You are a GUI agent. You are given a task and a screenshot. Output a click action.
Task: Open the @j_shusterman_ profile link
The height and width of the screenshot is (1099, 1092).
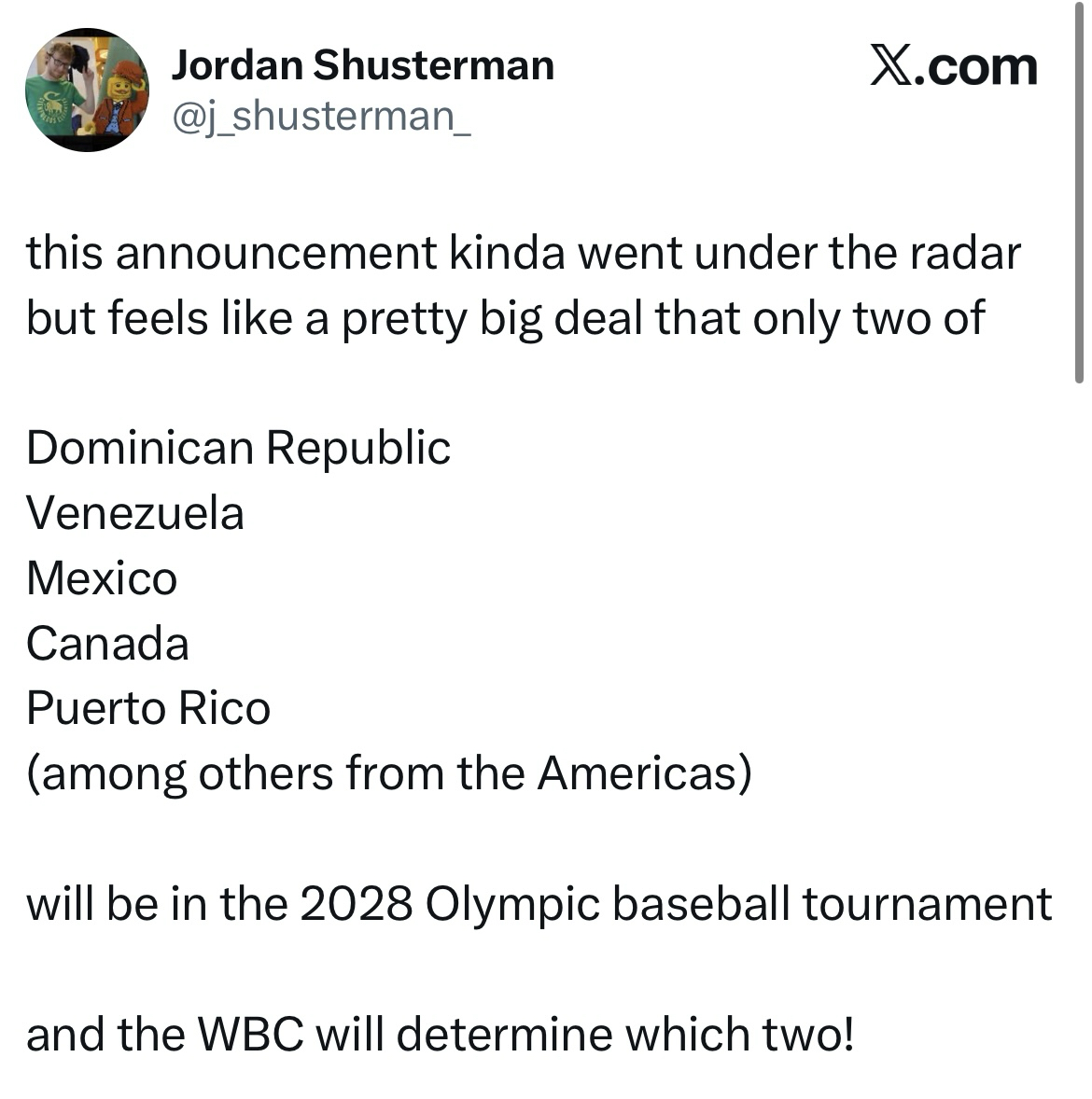[x=320, y=116]
